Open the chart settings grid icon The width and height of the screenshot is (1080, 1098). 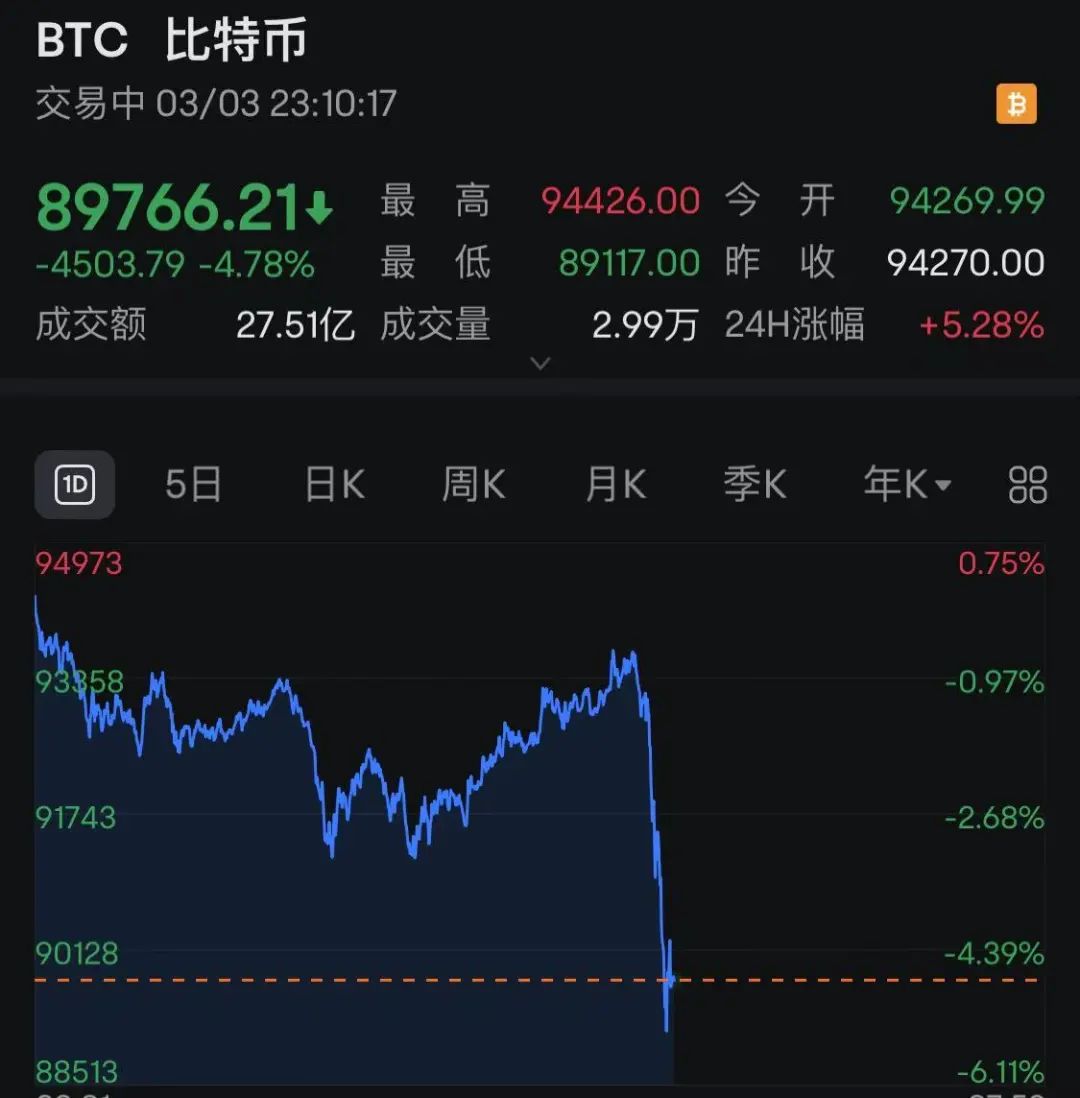click(1027, 485)
